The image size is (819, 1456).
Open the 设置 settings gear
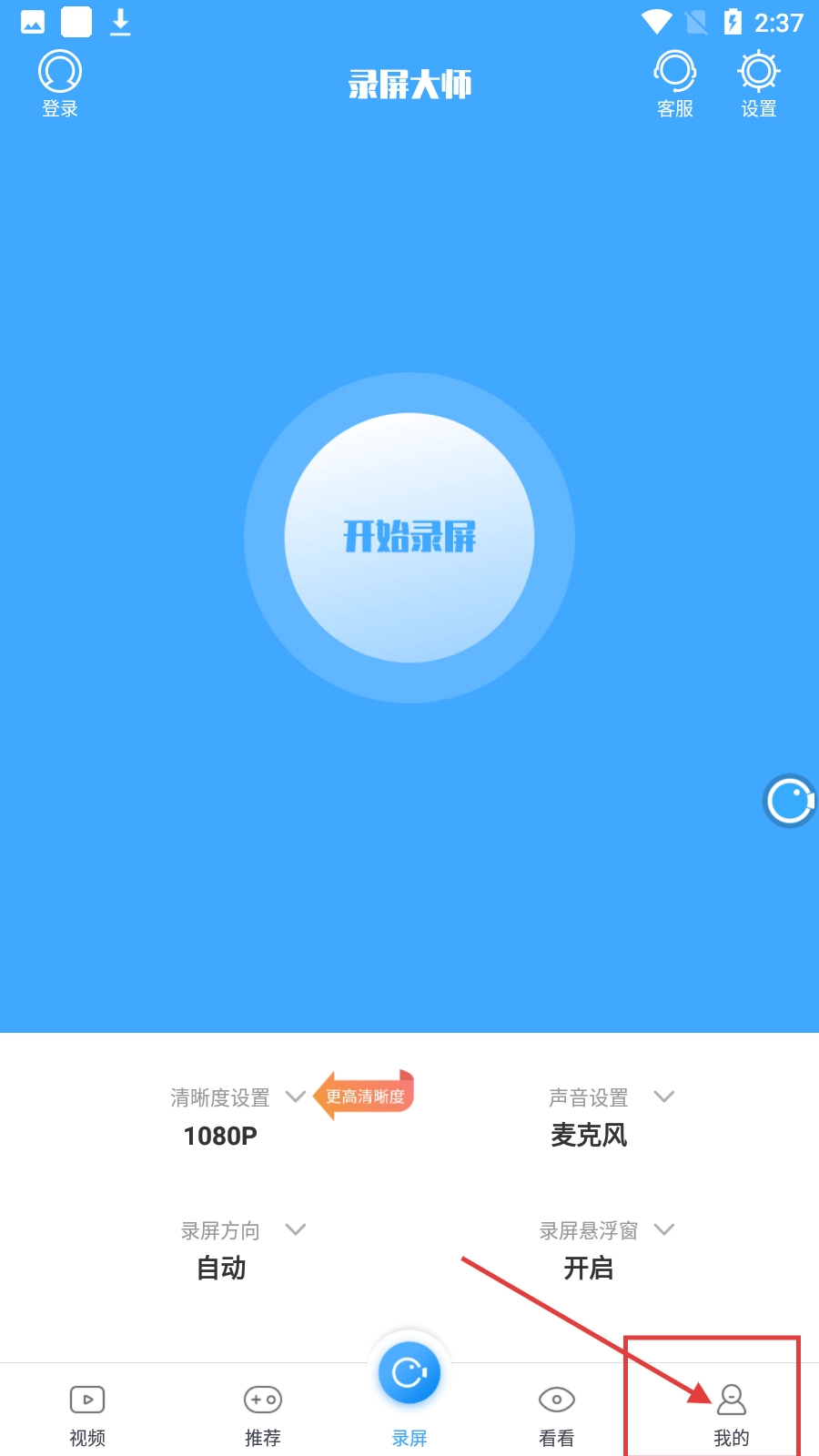(759, 84)
